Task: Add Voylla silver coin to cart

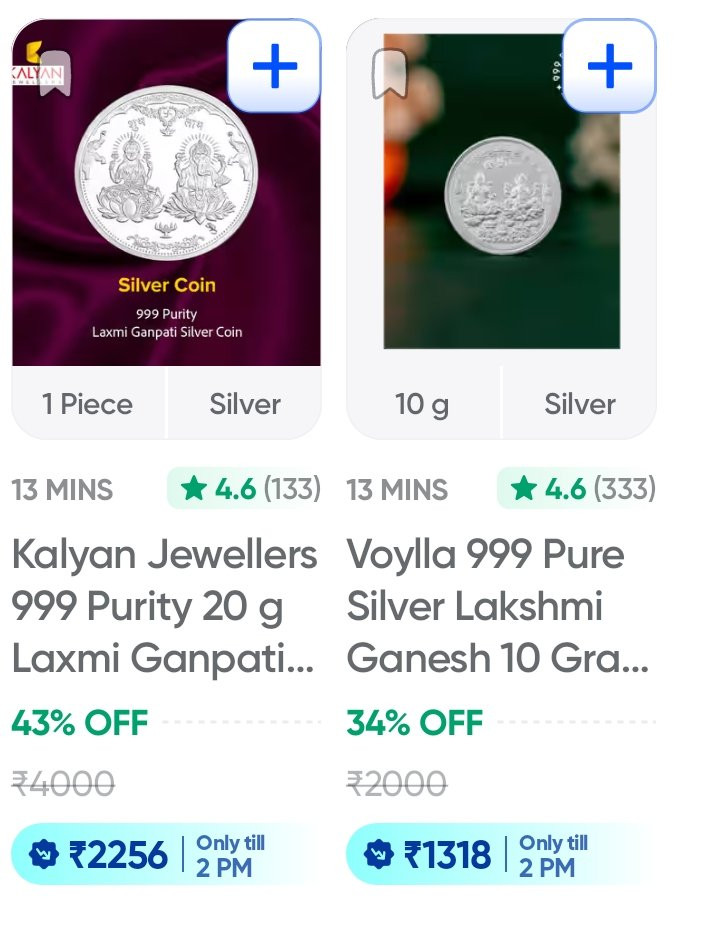Action: (609, 66)
